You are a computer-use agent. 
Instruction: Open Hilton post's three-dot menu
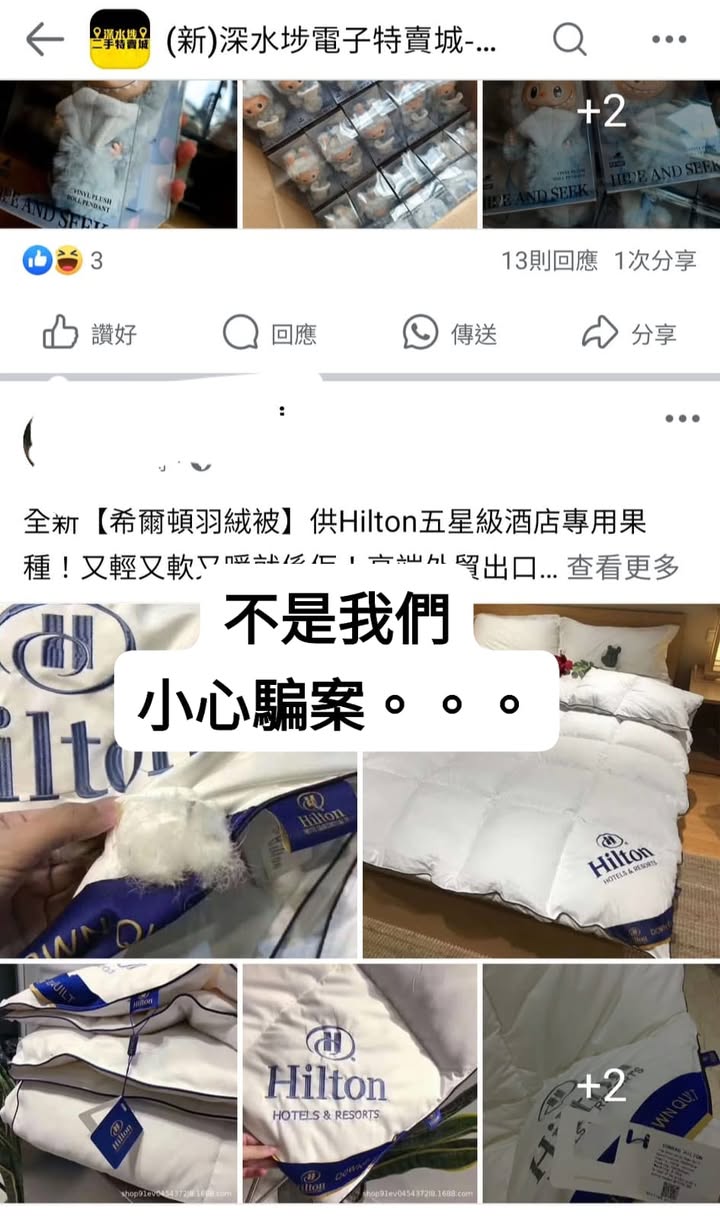(x=682, y=418)
